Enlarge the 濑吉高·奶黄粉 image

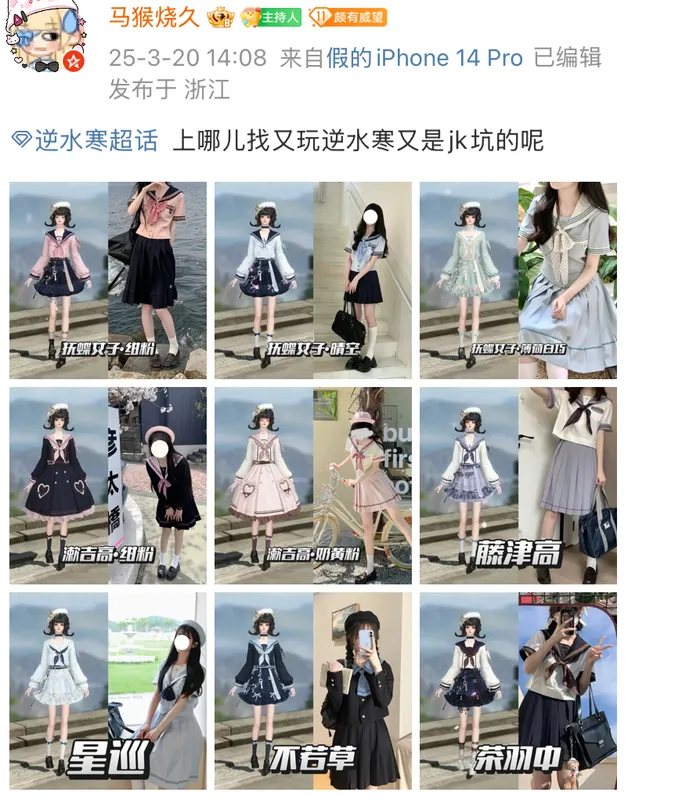click(313, 485)
